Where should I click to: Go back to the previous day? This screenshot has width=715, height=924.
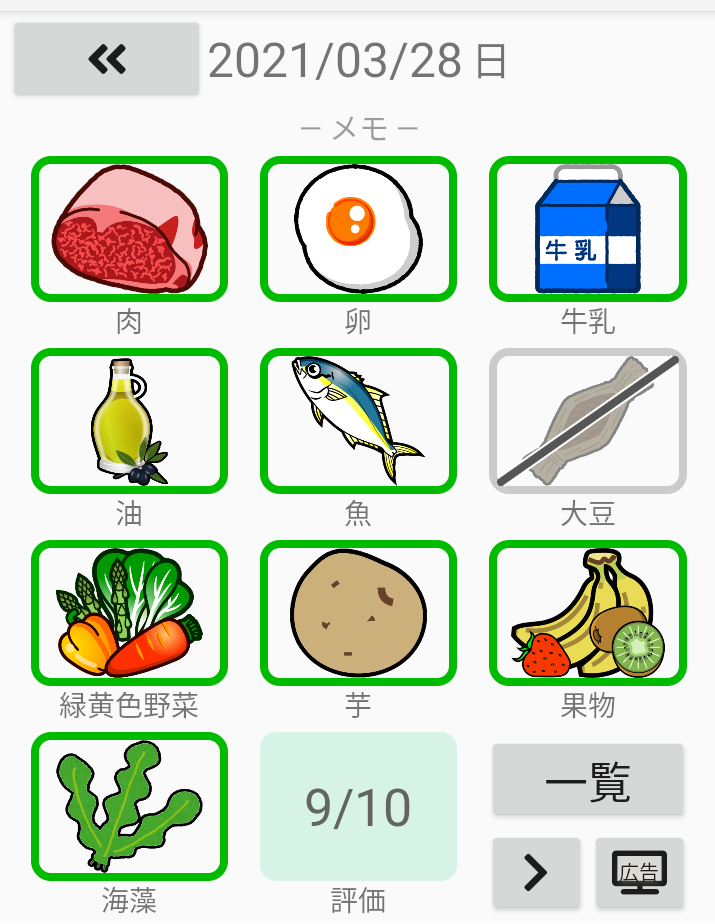point(106,60)
